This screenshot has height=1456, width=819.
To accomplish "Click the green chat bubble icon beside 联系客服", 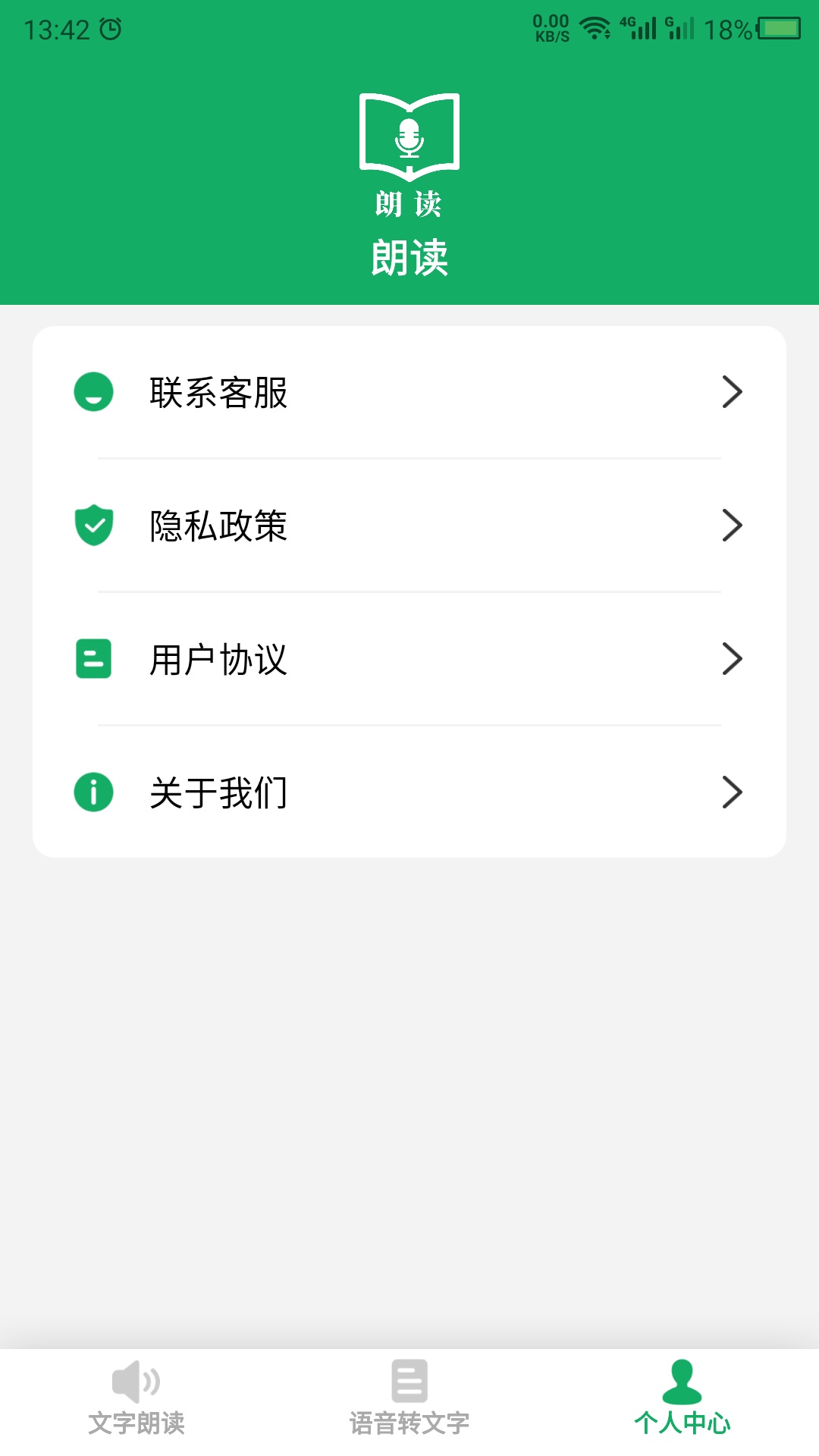I will tap(93, 392).
